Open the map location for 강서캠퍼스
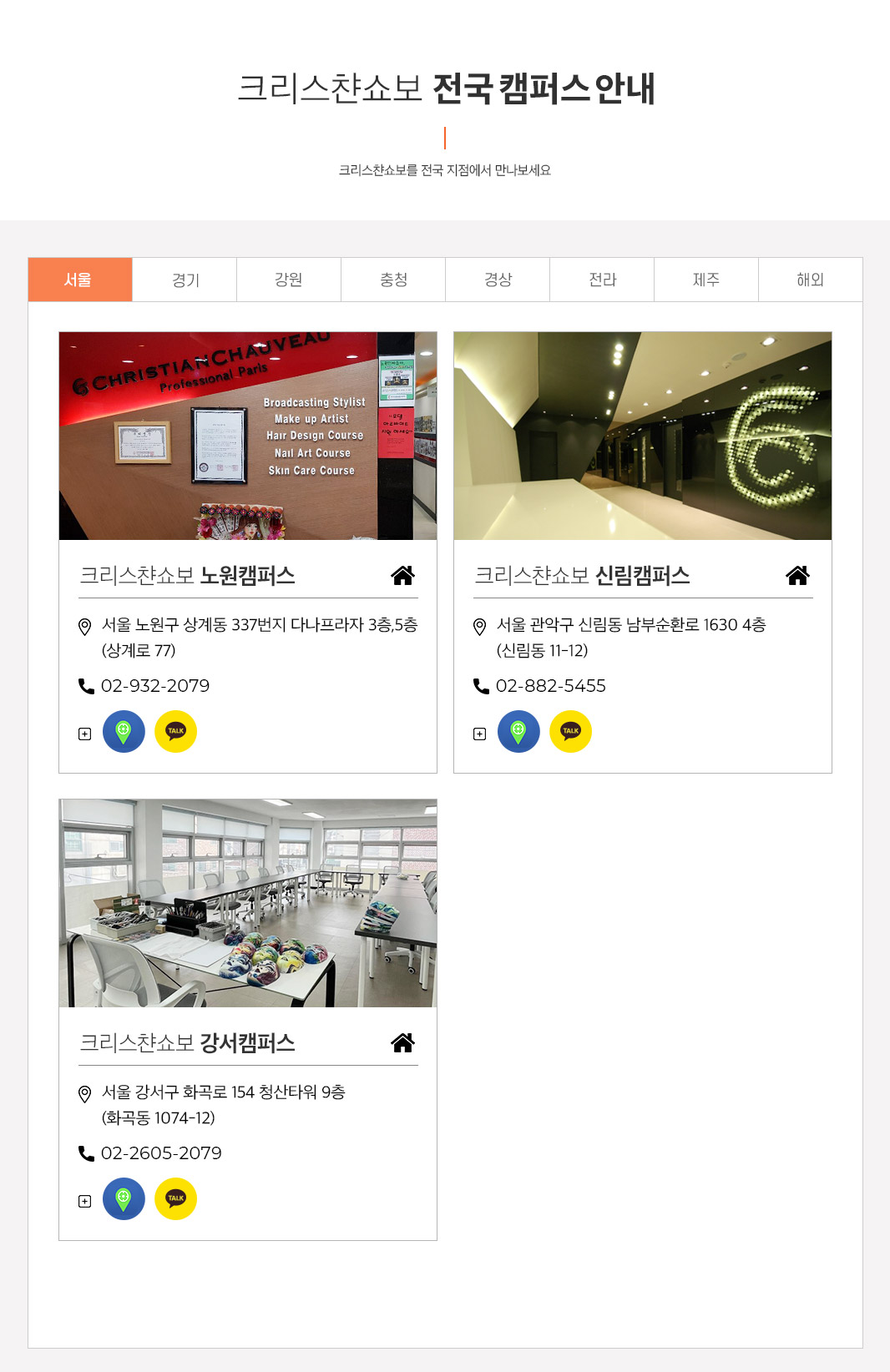 [124, 1199]
